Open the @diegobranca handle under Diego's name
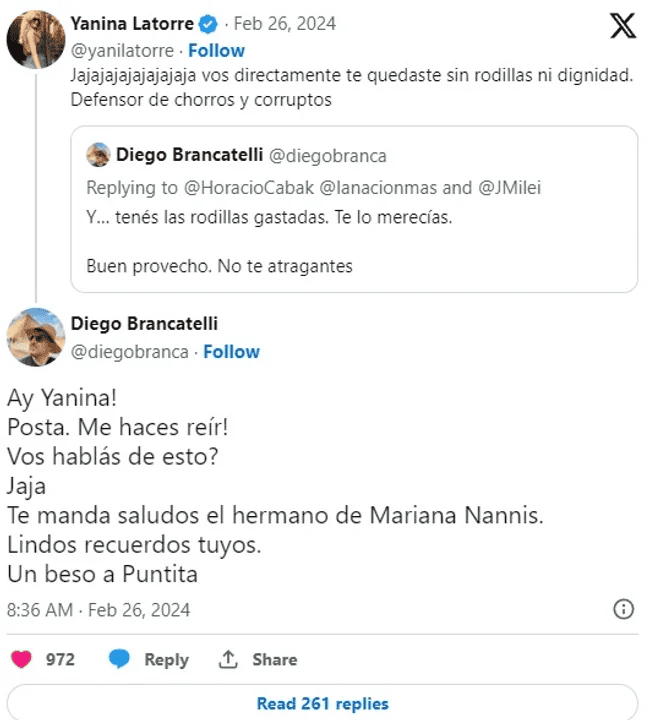The width and height of the screenshot is (650, 720). pos(129,351)
